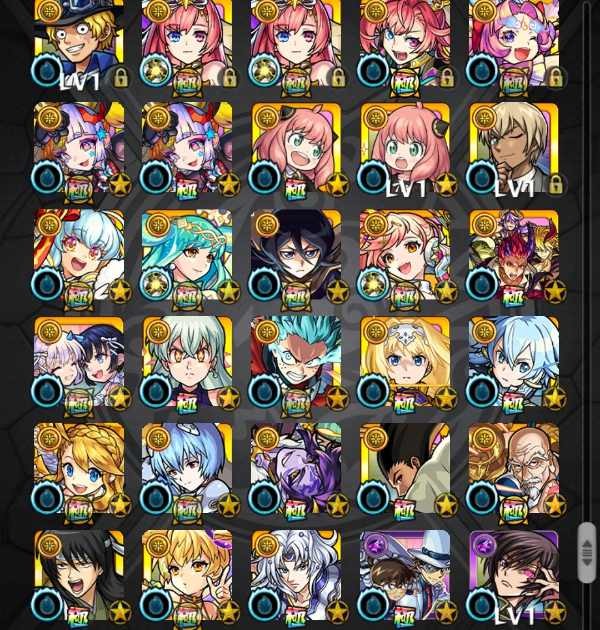Open the red-haired demon group tile
The image size is (600, 630).
pyautogui.click(x=513, y=257)
